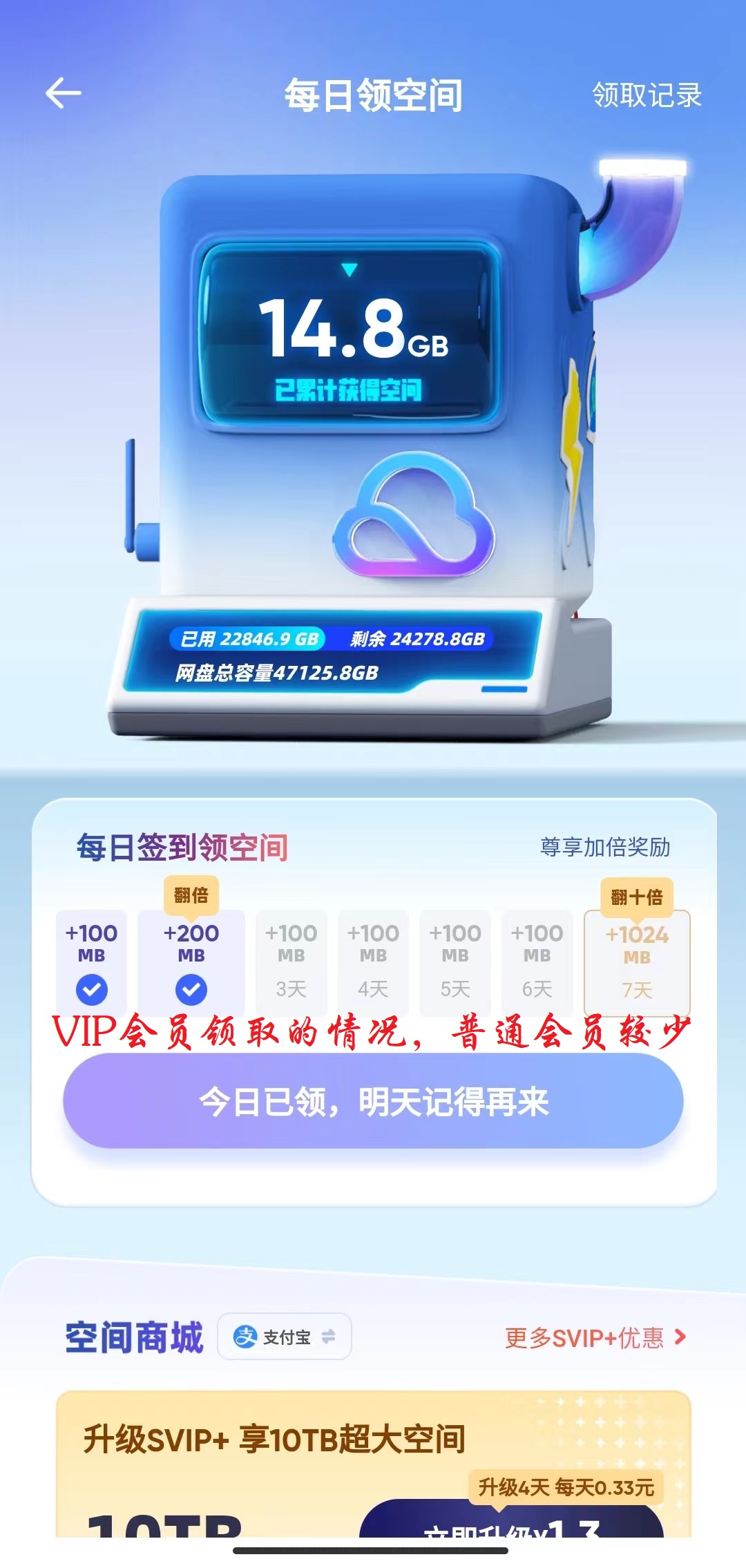Tap the 今日已领，明天记得再来 button
This screenshot has height=1568, width=746.
(373, 1101)
